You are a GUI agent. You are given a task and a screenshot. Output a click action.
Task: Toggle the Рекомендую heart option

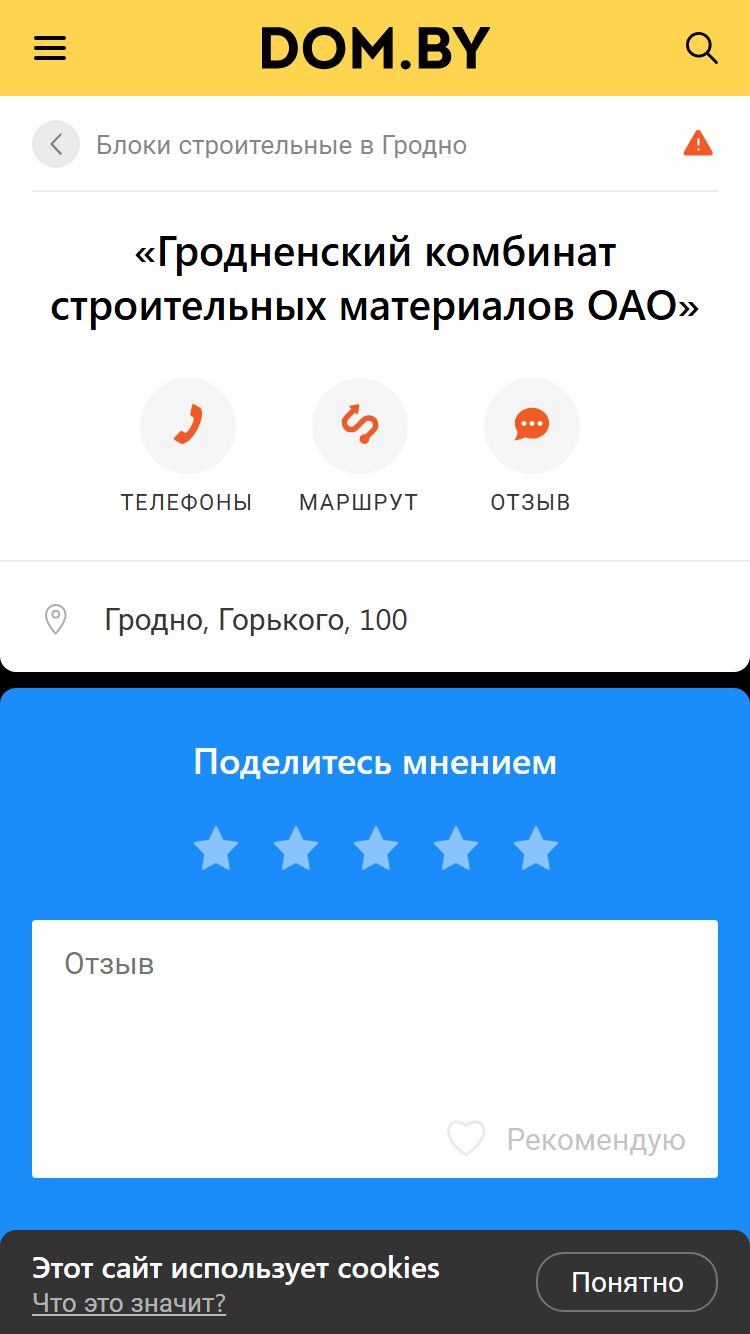point(566,1139)
